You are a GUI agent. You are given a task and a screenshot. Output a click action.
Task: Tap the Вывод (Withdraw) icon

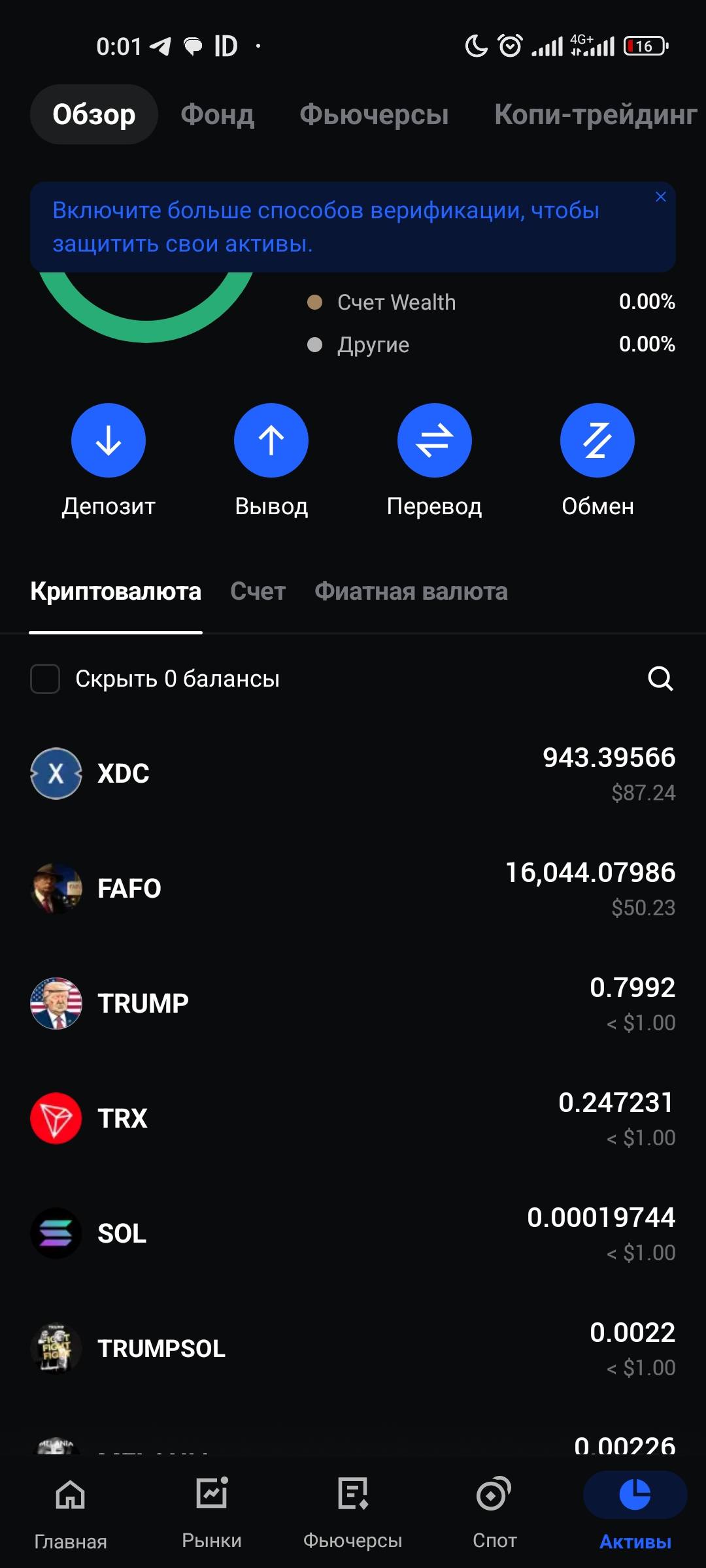click(x=271, y=440)
